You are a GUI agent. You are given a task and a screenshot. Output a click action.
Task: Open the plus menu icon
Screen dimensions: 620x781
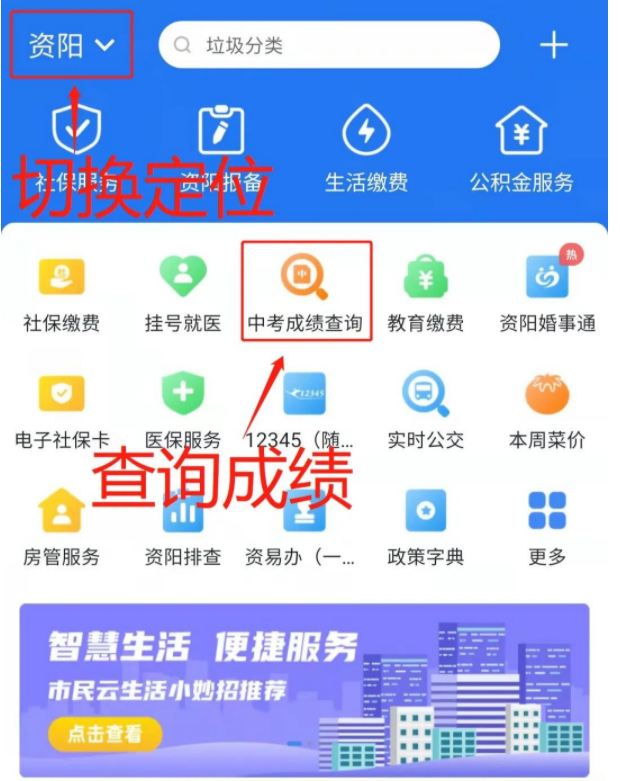click(553, 45)
